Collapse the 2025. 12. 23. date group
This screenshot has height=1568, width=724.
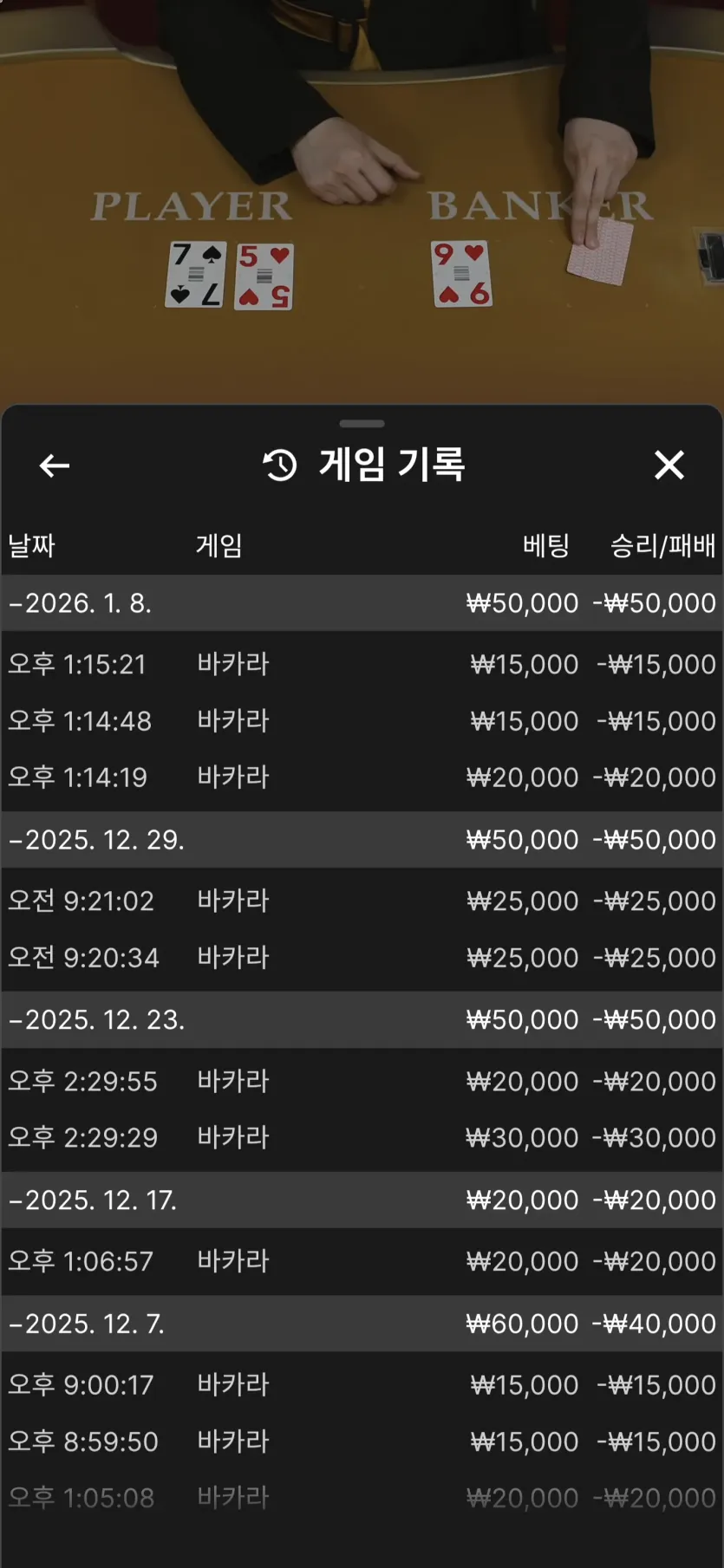pyautogui.click(x=362, y=1019)
